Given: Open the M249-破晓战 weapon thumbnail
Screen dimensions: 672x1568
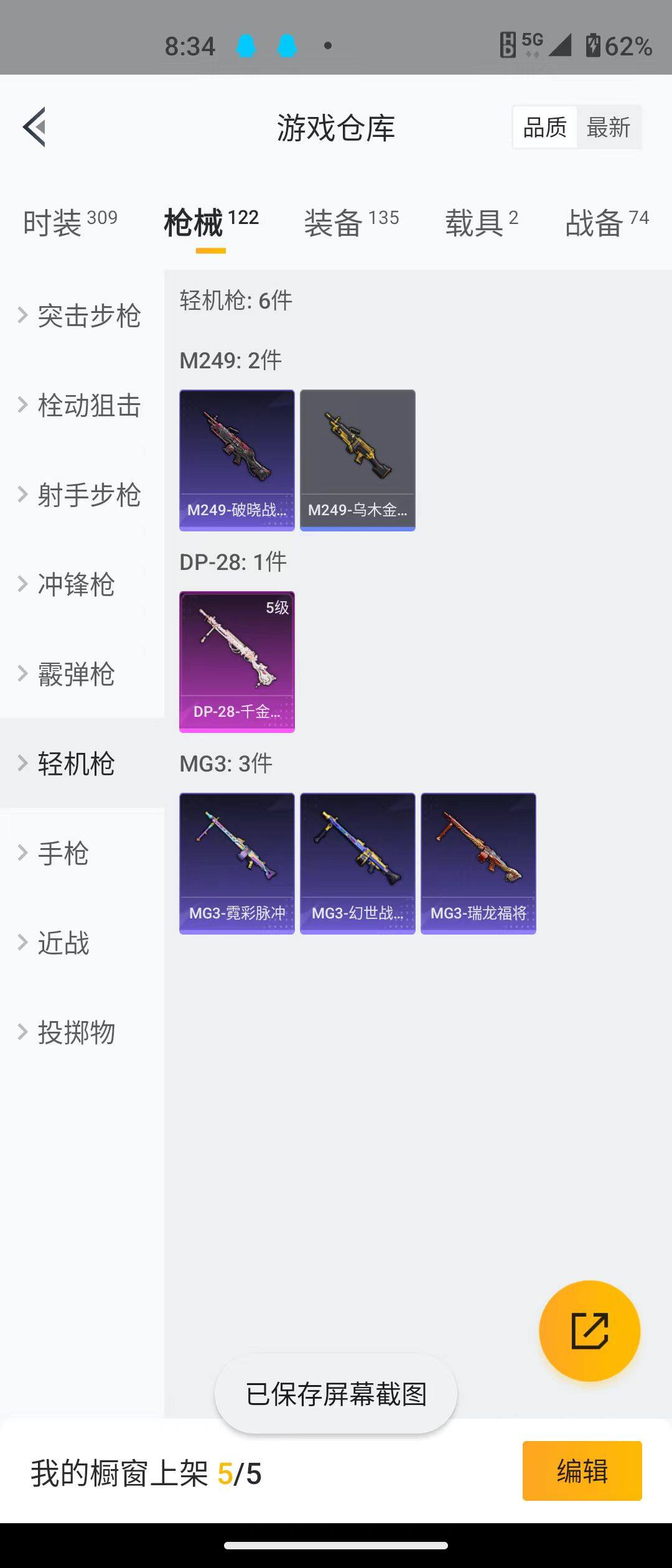Looking at the screenshot, I should pyautogui.click(x=237, y=460).
